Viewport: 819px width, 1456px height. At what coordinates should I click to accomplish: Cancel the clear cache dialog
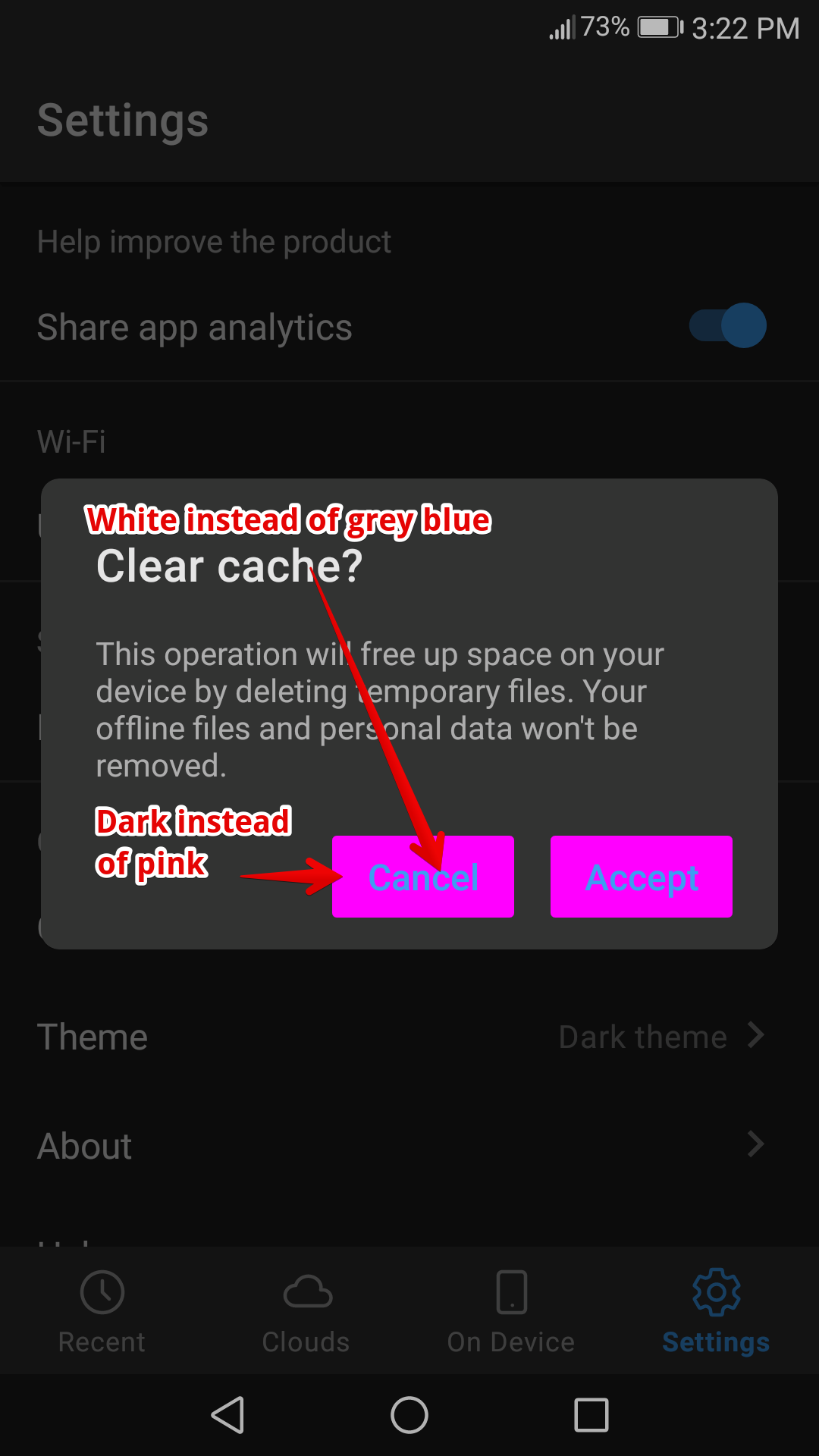[x=423, y=877]
